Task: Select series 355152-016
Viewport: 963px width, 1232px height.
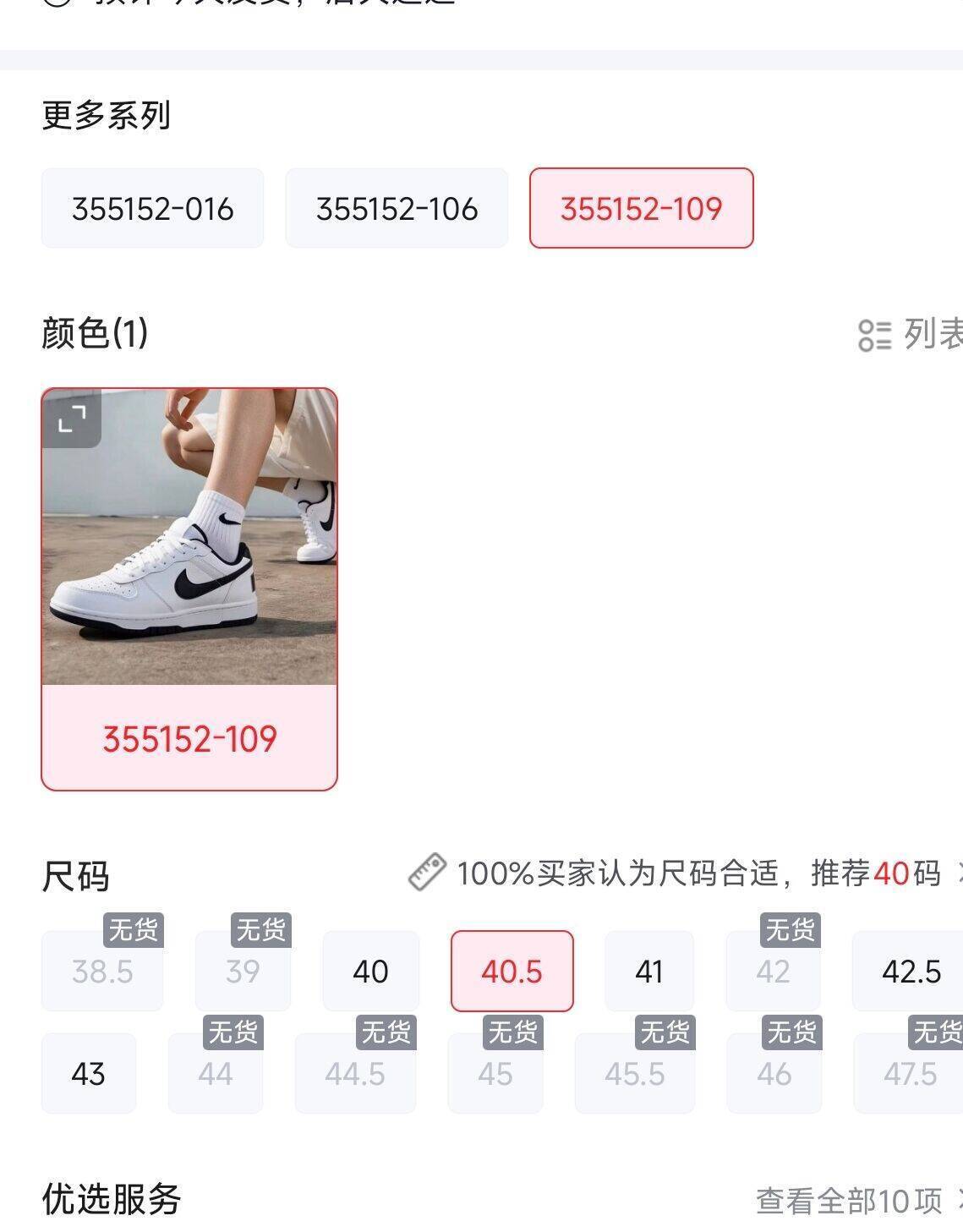Action: point(152,208)
